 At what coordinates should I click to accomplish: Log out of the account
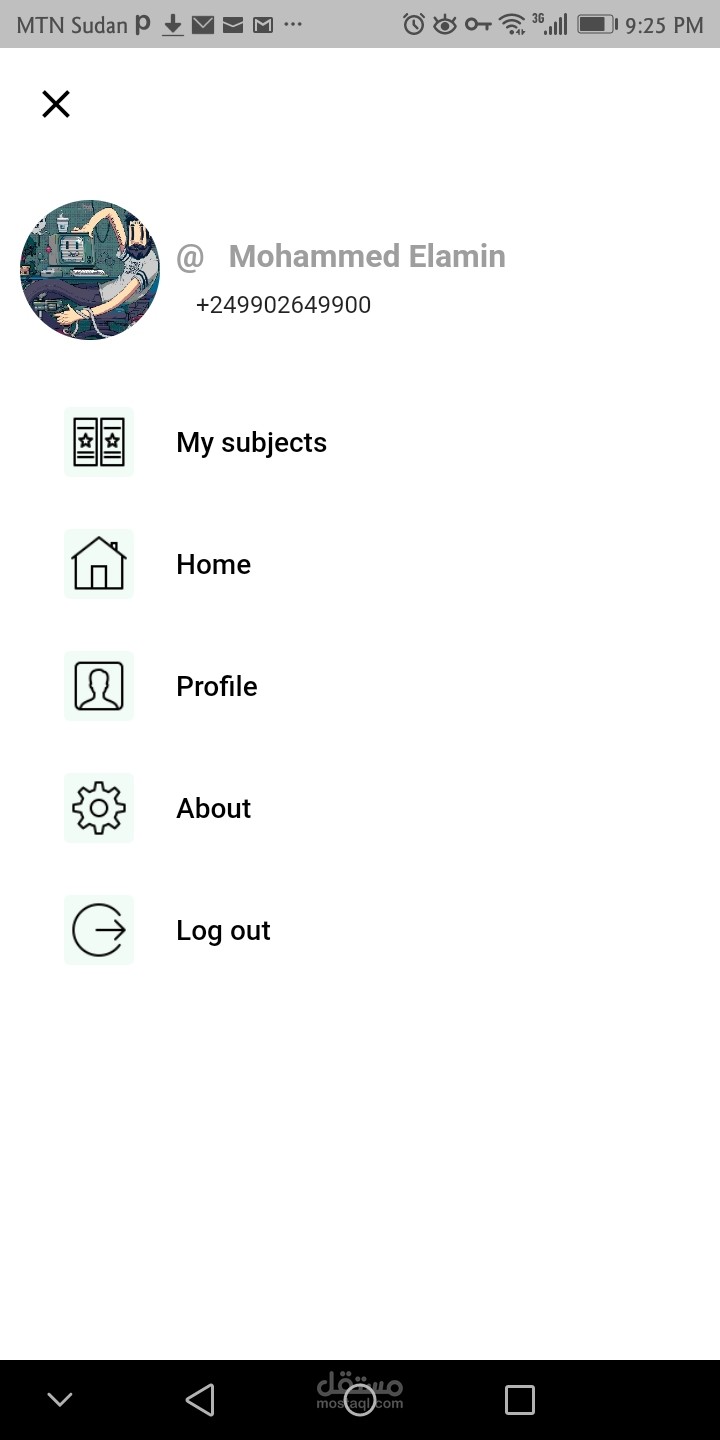click(x=222, y=930)
